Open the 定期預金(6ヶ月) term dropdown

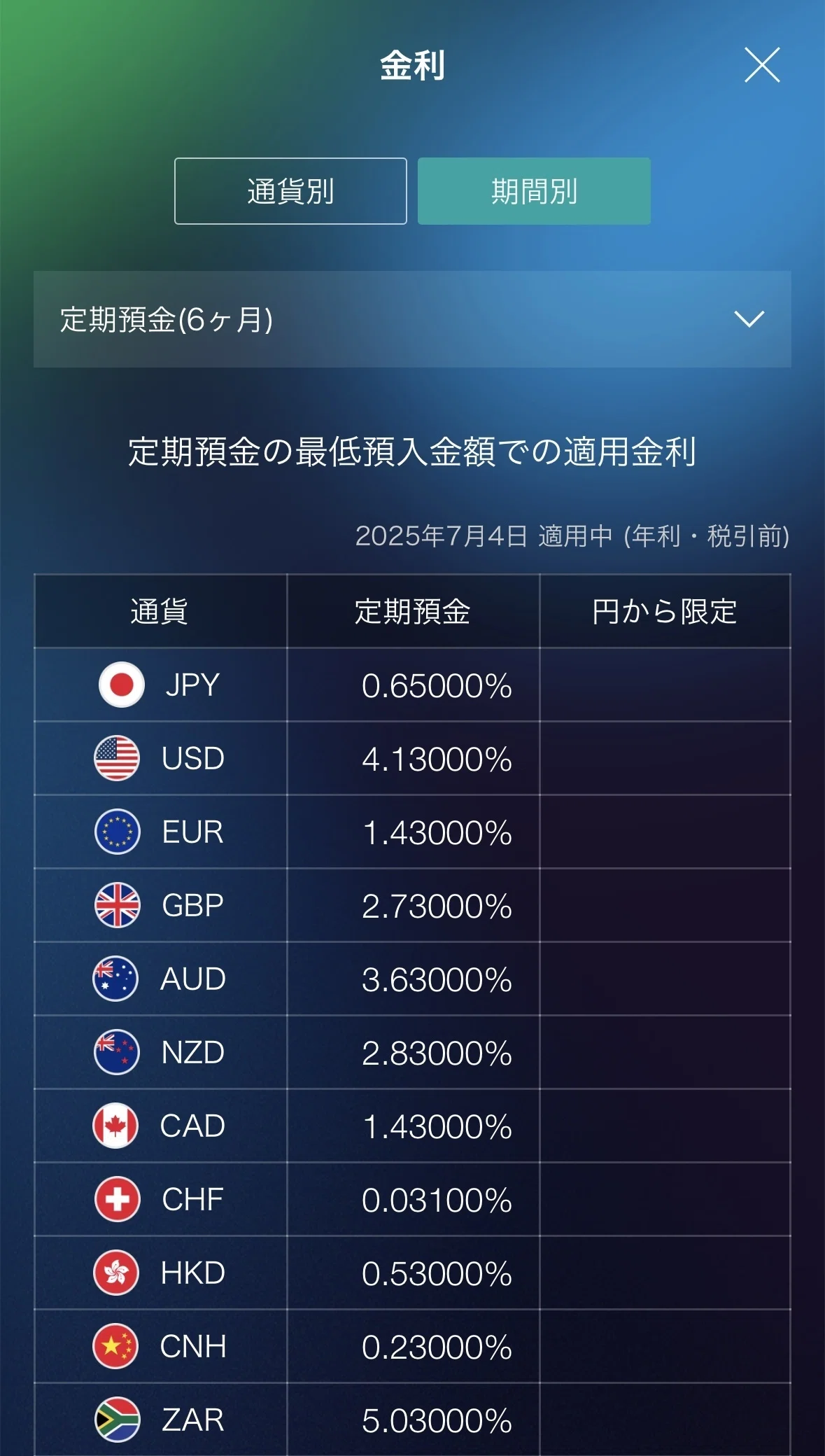click(412, 319)
